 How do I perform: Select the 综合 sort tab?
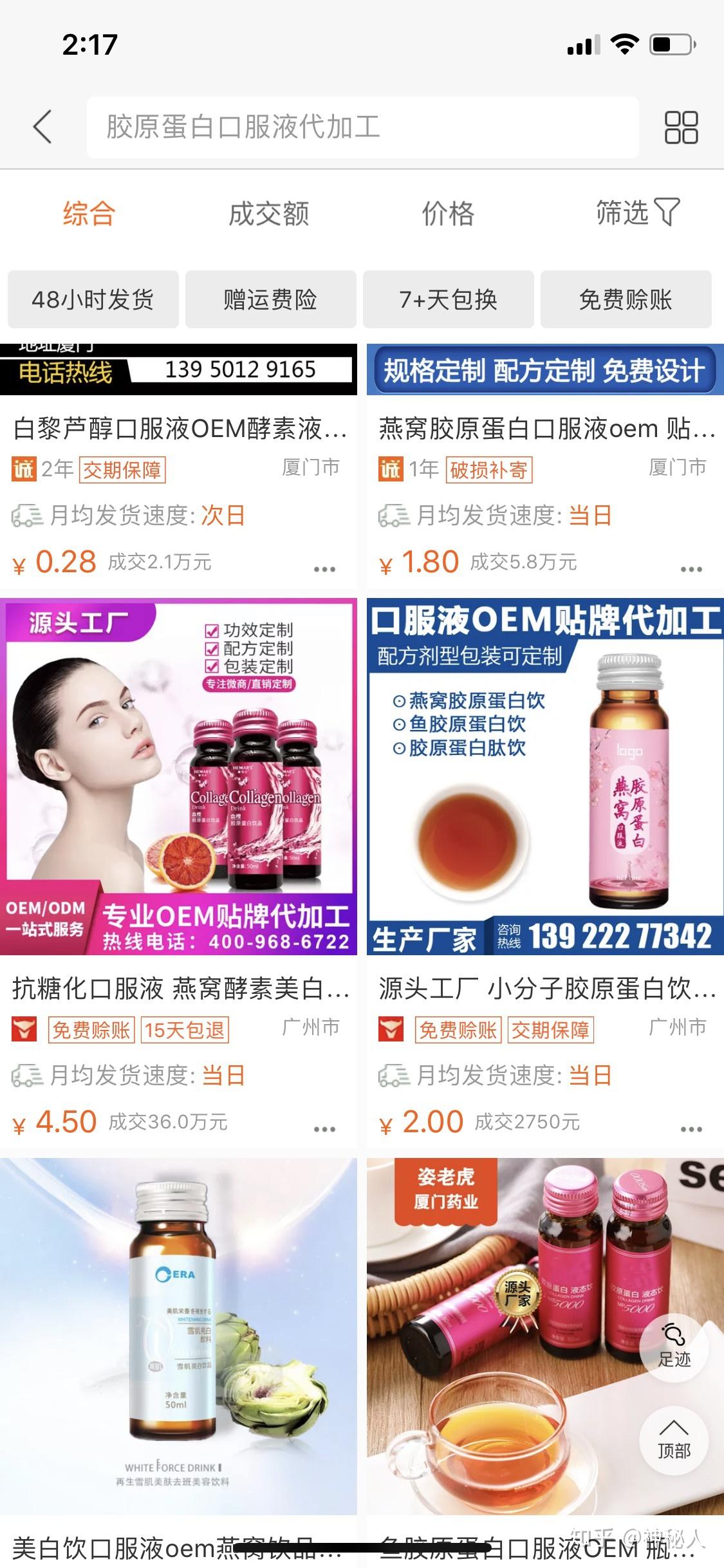(89, 213)
